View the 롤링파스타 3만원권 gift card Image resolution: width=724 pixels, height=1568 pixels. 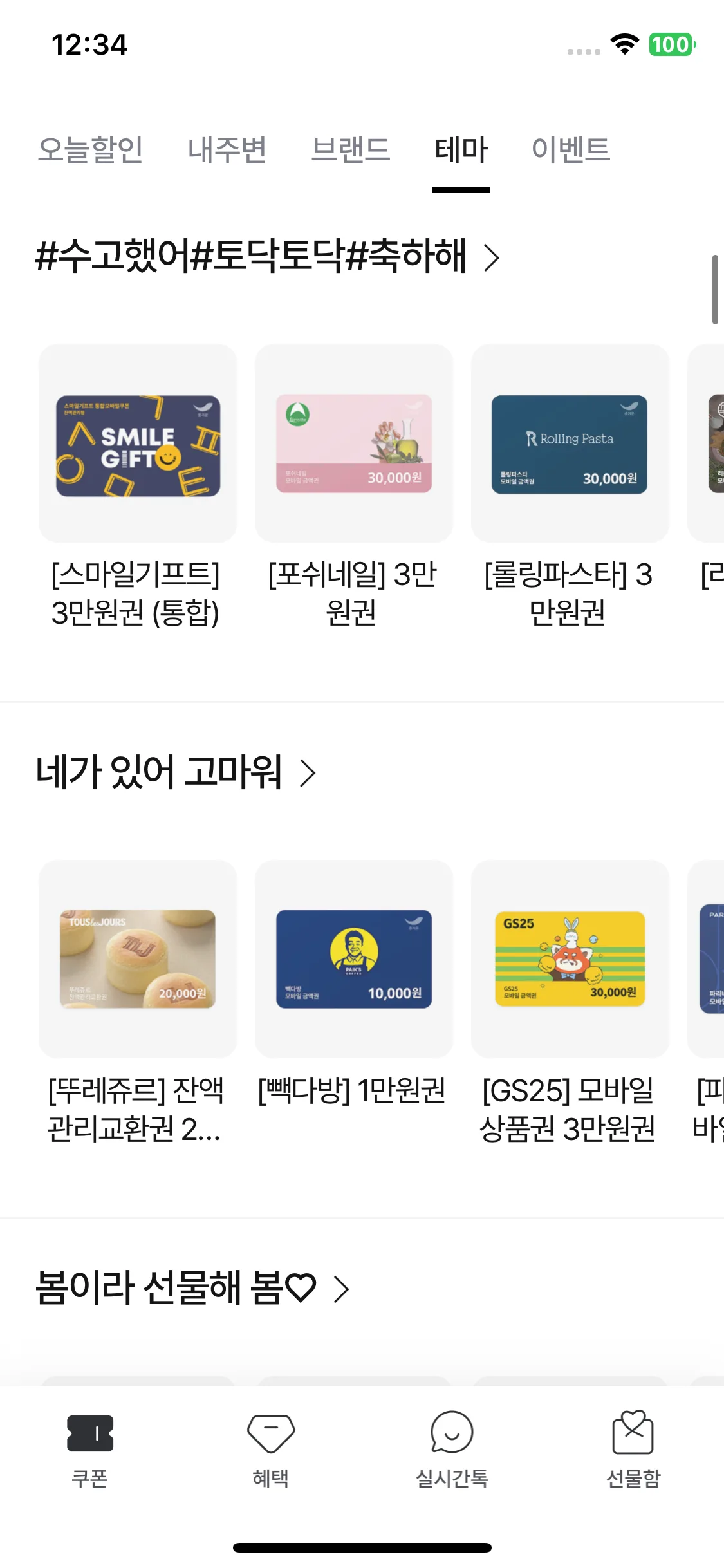570,487
